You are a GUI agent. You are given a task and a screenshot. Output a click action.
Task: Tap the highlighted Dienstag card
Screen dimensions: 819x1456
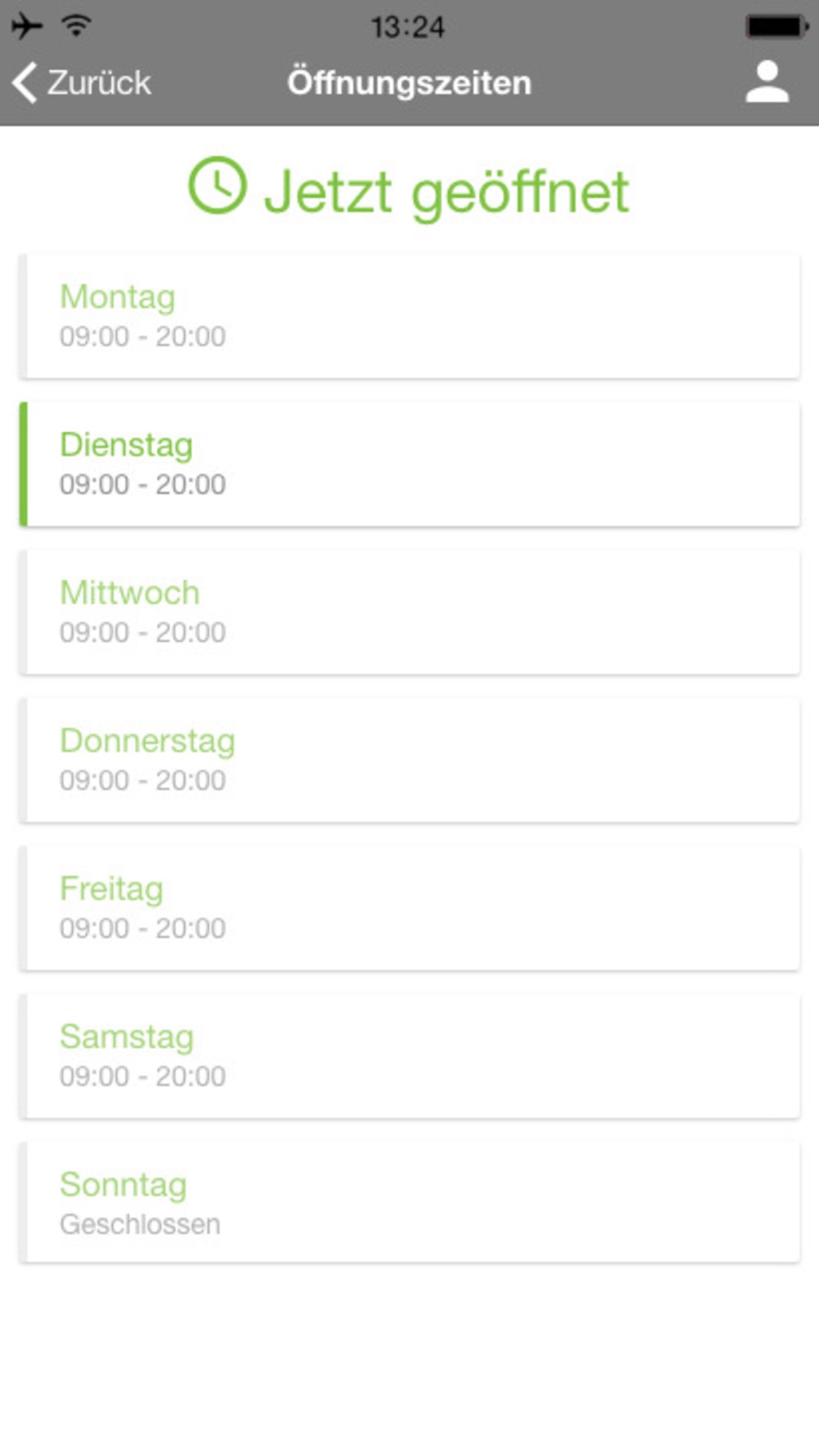tap(409, 464)
